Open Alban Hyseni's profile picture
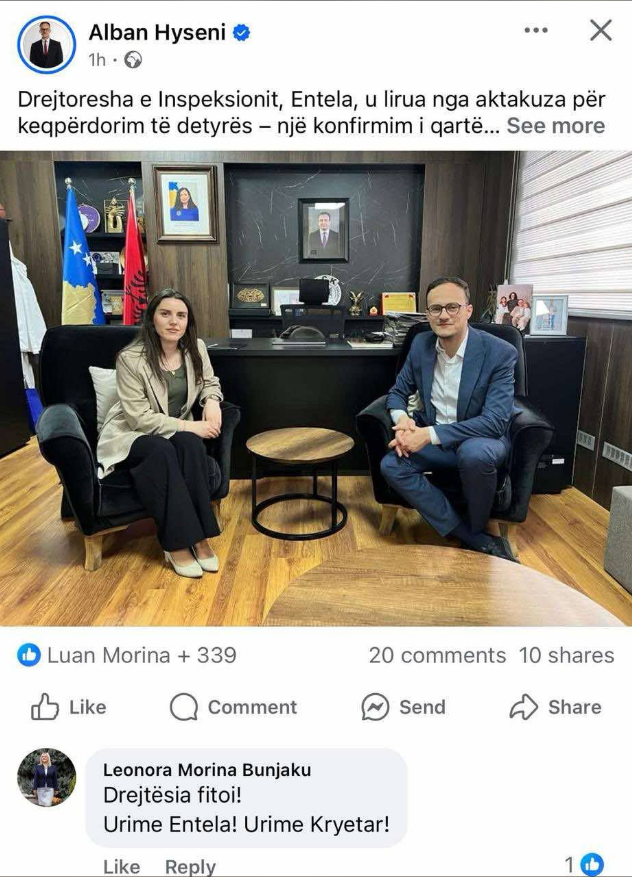Image resolution: width=632 pixels, height=877 pixels. (46, 45)
